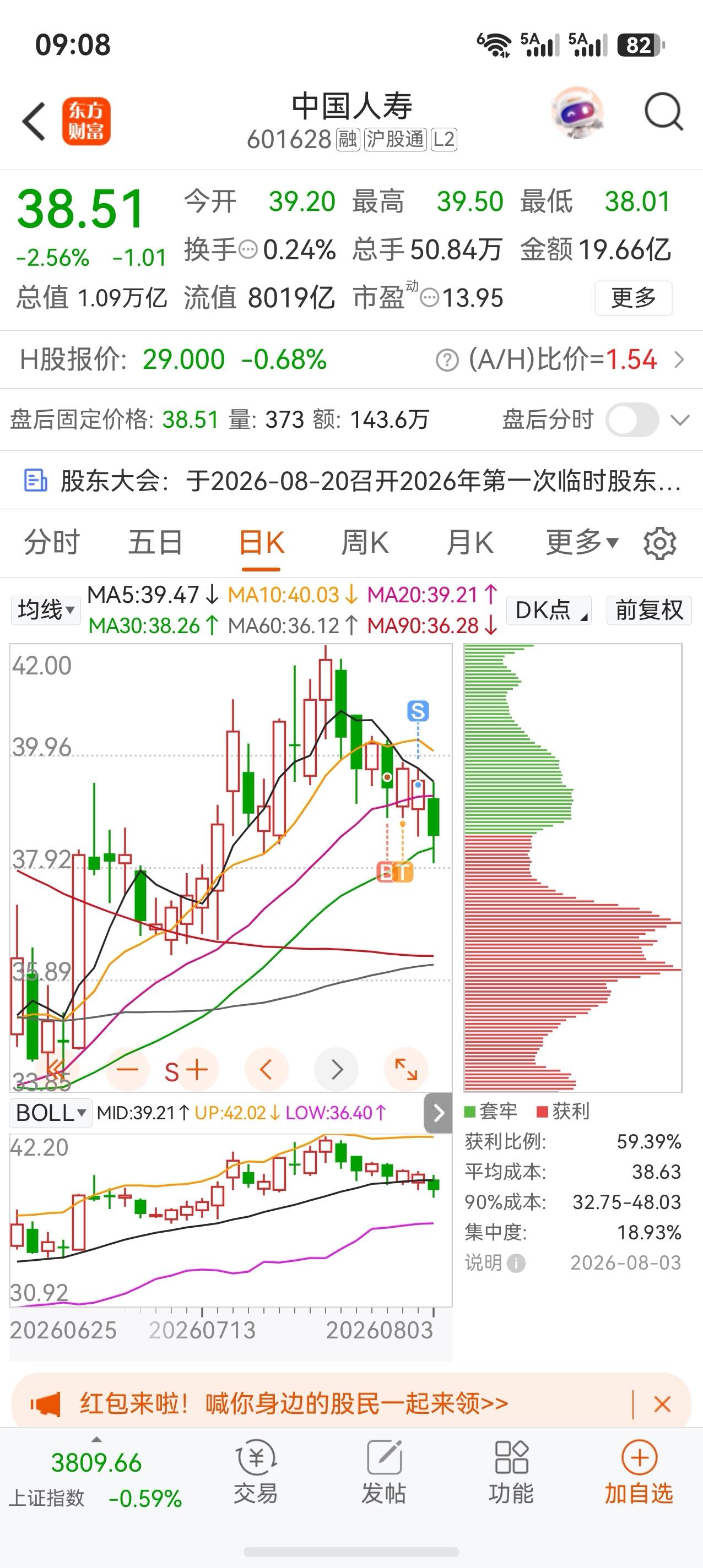Switch to the 分时 chart tab
This screenshot has height=1568, width=703.
click(x=52, y=542)
